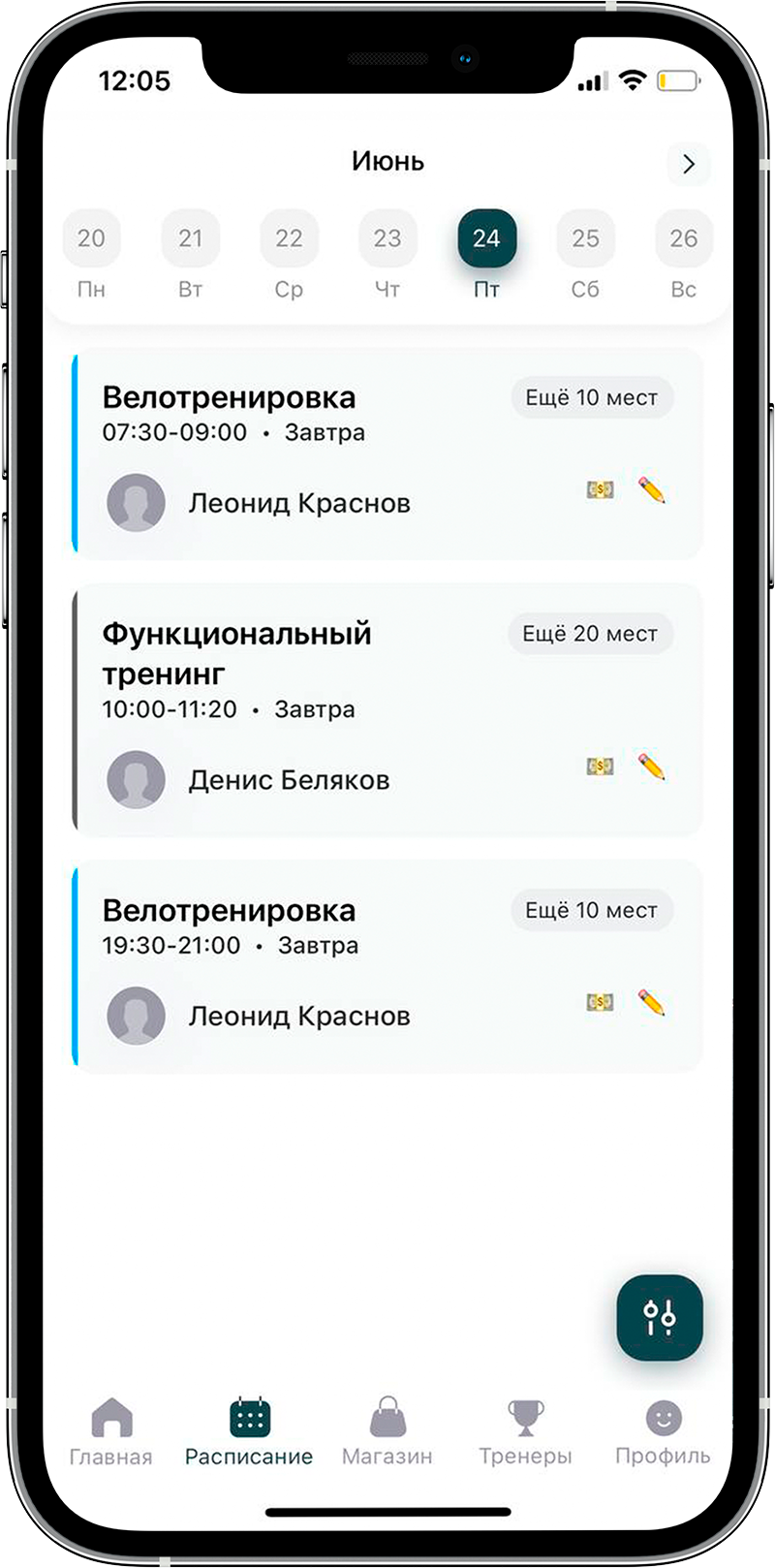Tap the pencil icon on 07:30 Велотренировка
The width and height of the screenshot is (775, 1568).
coord(652,490)
